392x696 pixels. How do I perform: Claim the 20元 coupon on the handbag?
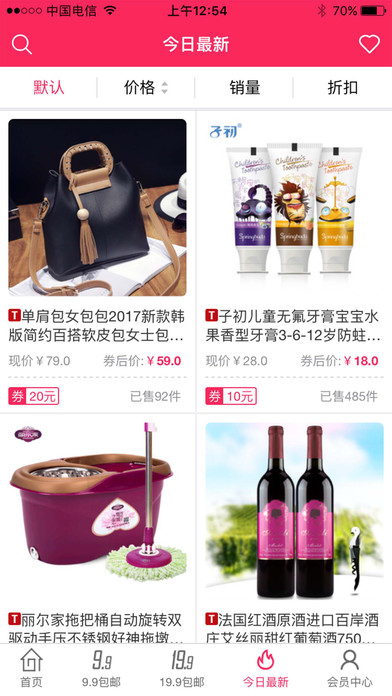(x=34, y=396)
